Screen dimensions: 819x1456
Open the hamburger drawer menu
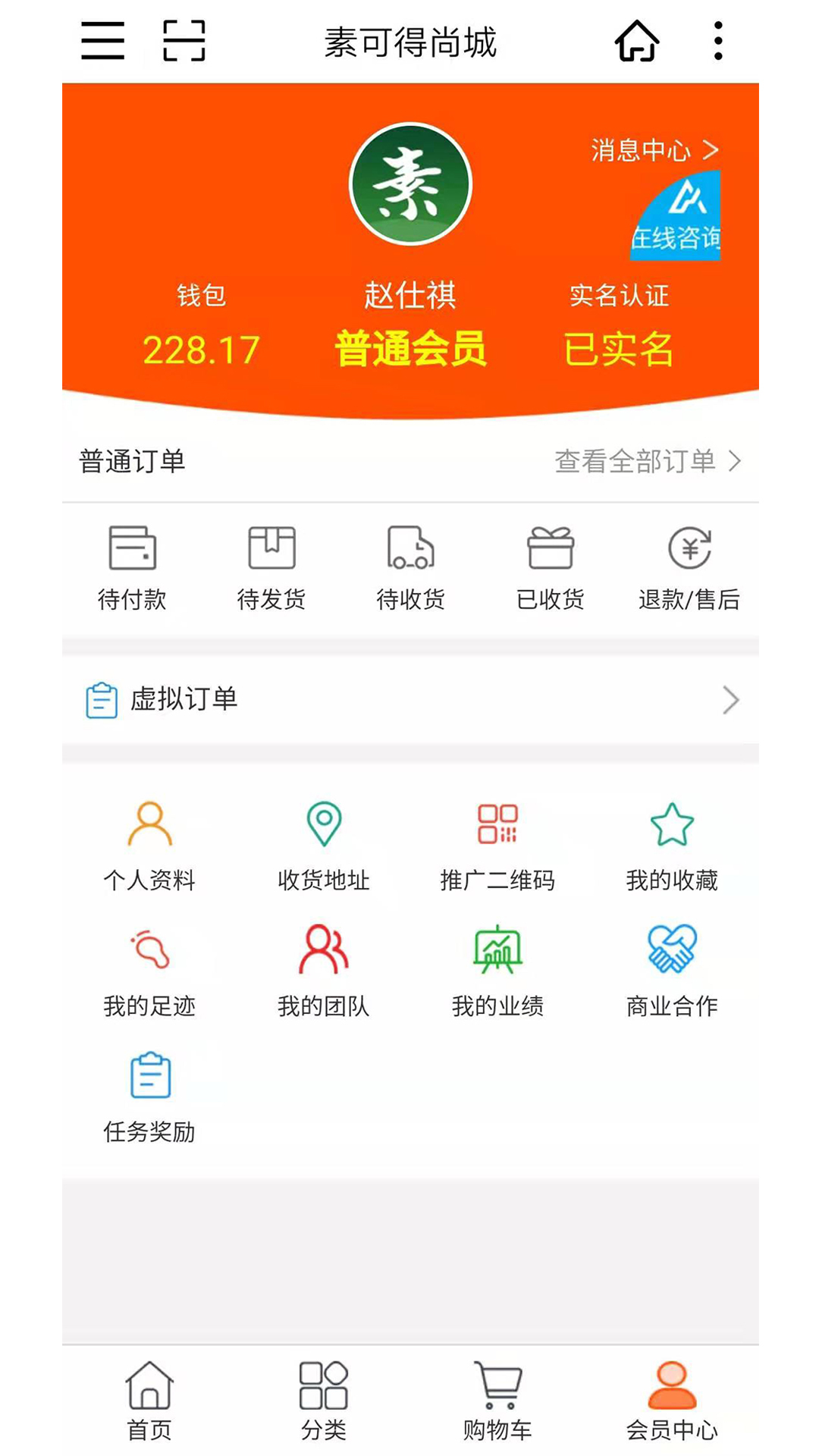[103, 41]
